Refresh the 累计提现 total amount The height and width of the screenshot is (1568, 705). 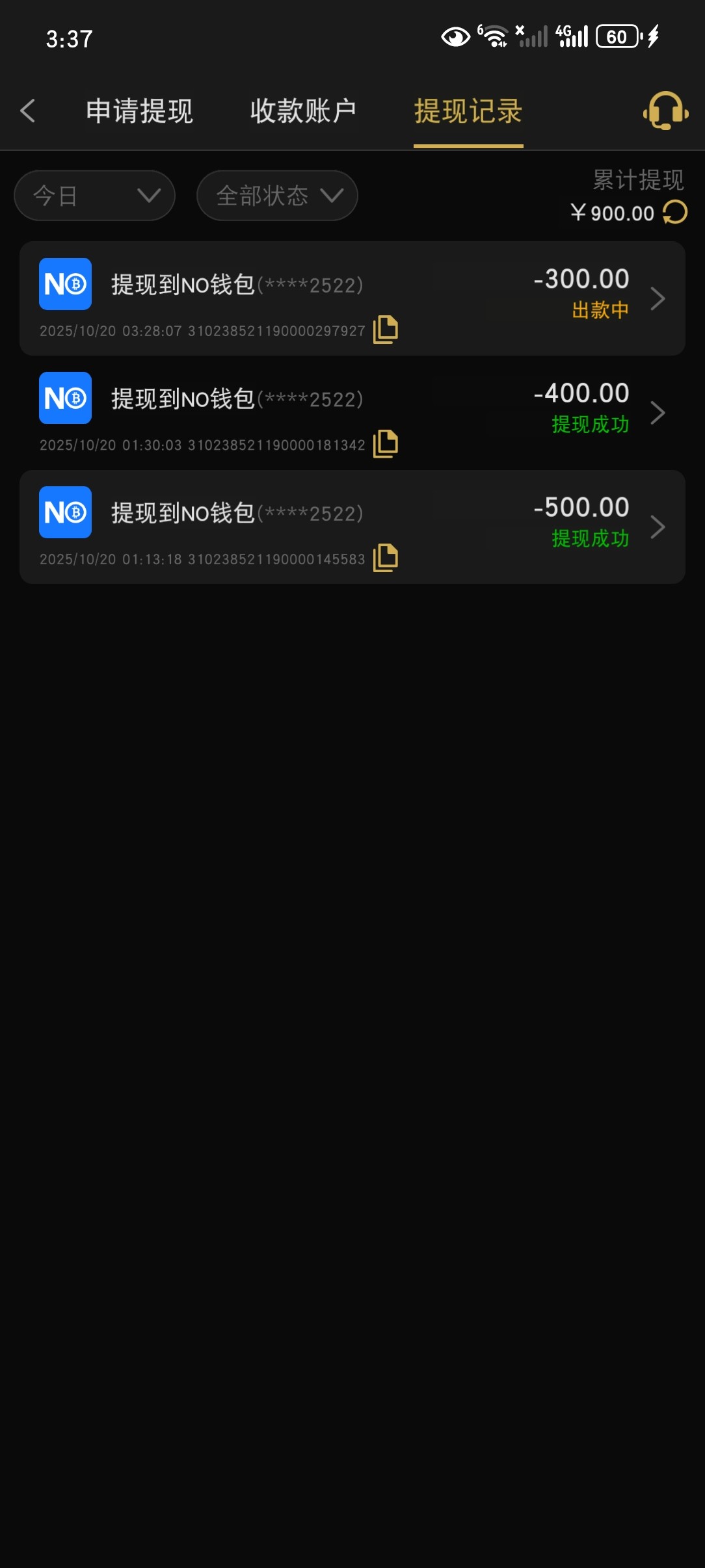click(675, 213)
